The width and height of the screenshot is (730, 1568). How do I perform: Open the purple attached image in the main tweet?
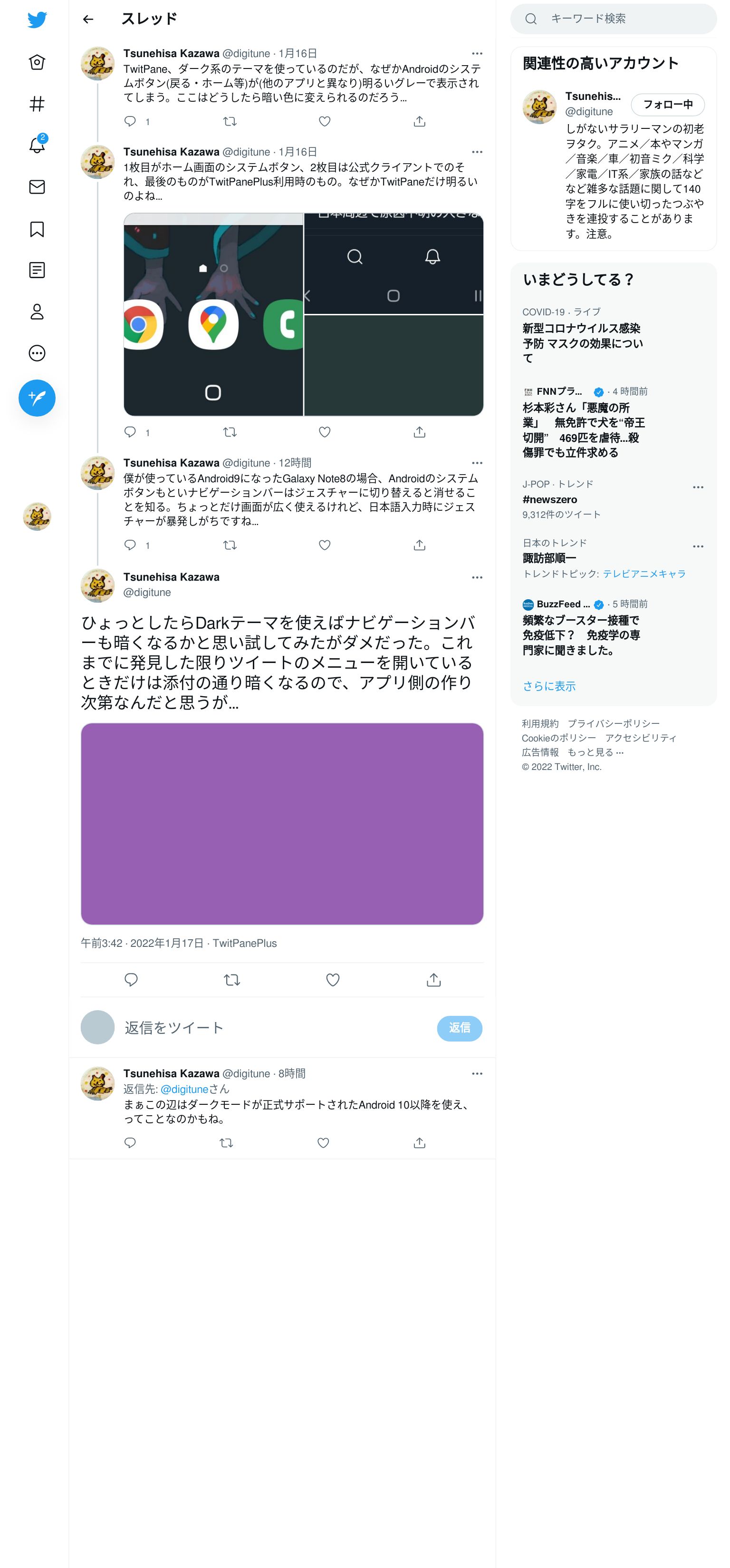click(282, 824)
